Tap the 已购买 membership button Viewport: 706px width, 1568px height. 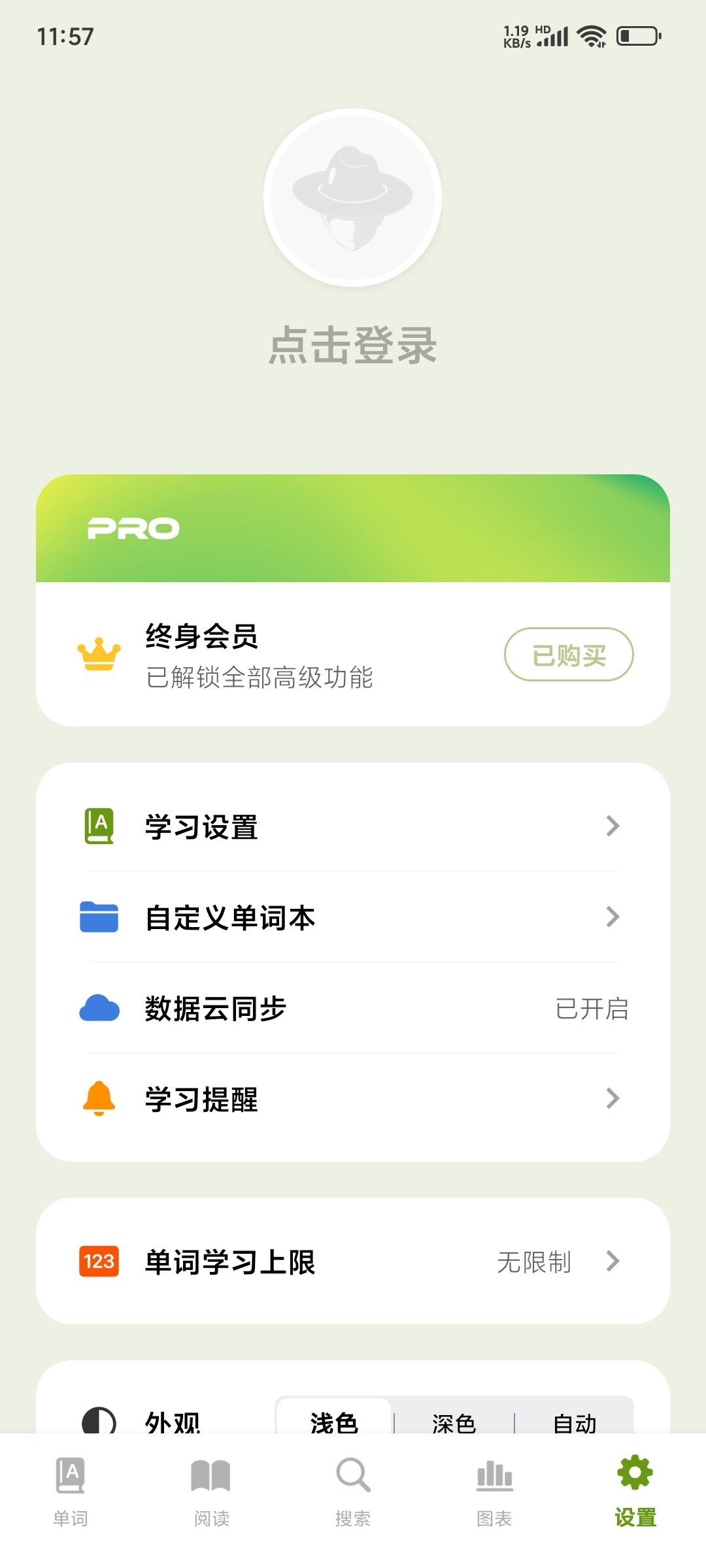(569, 655)
